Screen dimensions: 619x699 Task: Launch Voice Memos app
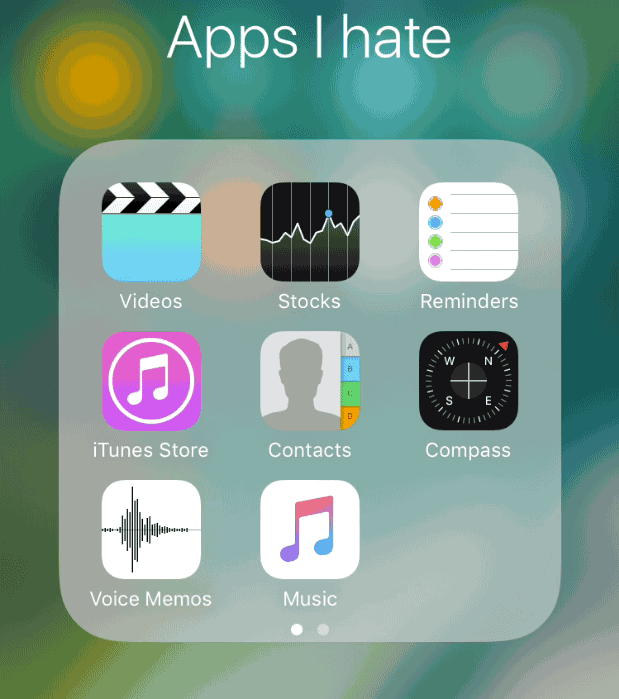coord(151,529)
